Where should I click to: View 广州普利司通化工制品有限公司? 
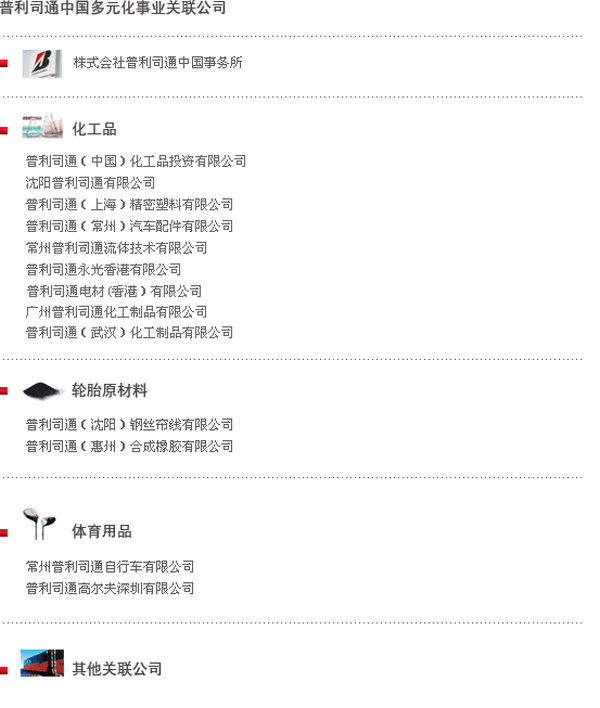[117, 312]
